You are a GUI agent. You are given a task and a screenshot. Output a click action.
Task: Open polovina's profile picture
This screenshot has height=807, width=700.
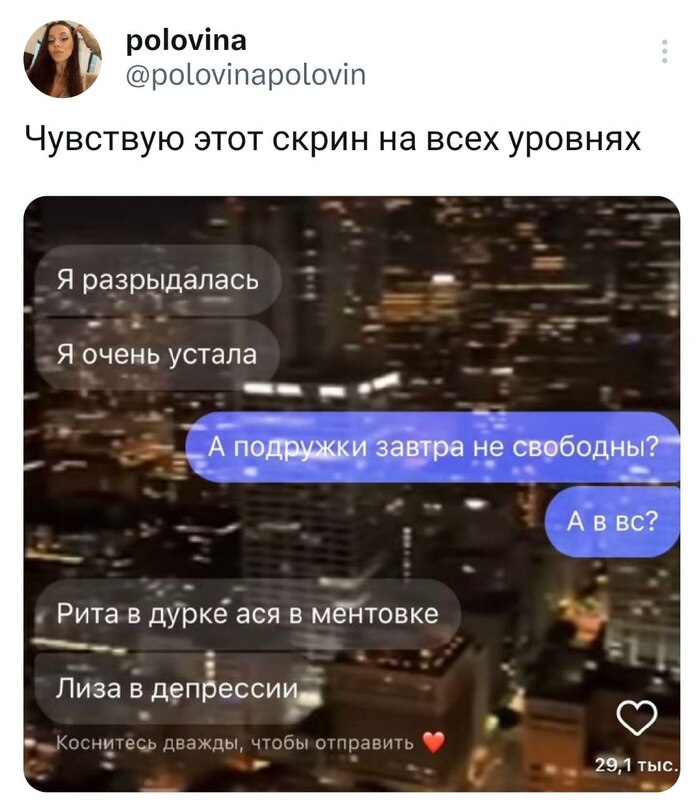tap(63, 59)
